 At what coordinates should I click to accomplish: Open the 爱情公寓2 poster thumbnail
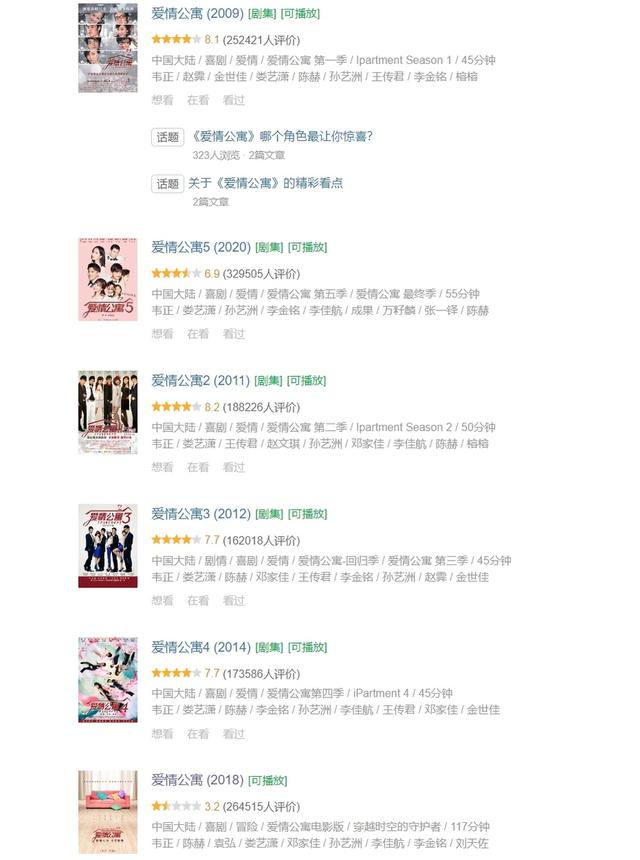(108, 413)
